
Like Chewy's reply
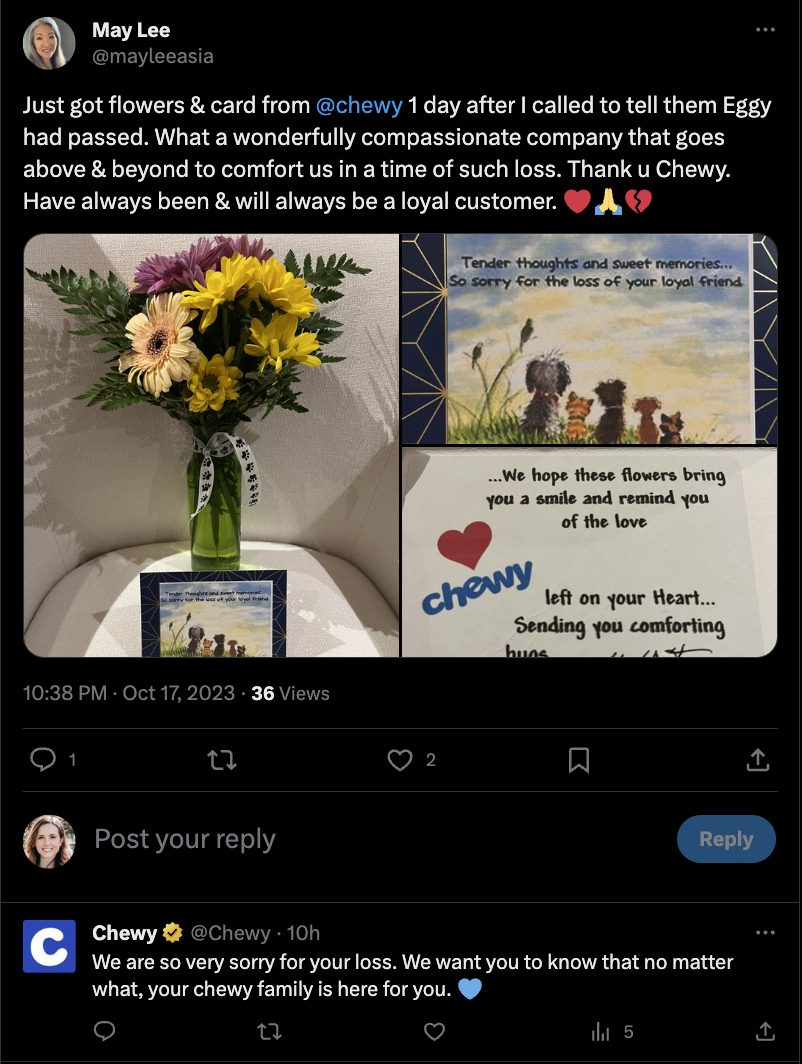tap(434, 1031)
